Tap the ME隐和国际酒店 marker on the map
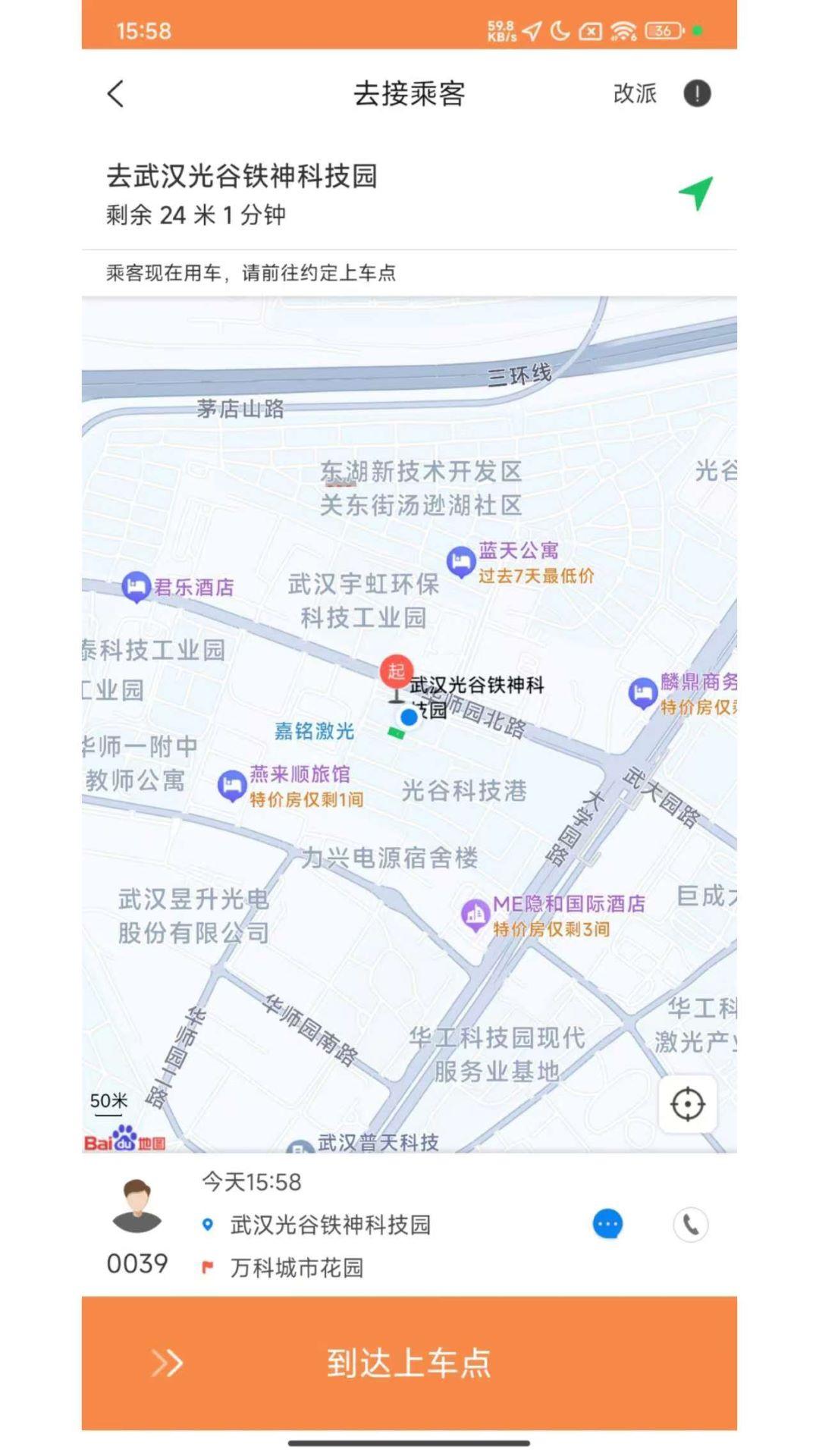Viewport: 819px width, 1456px height. pos(475,912)
